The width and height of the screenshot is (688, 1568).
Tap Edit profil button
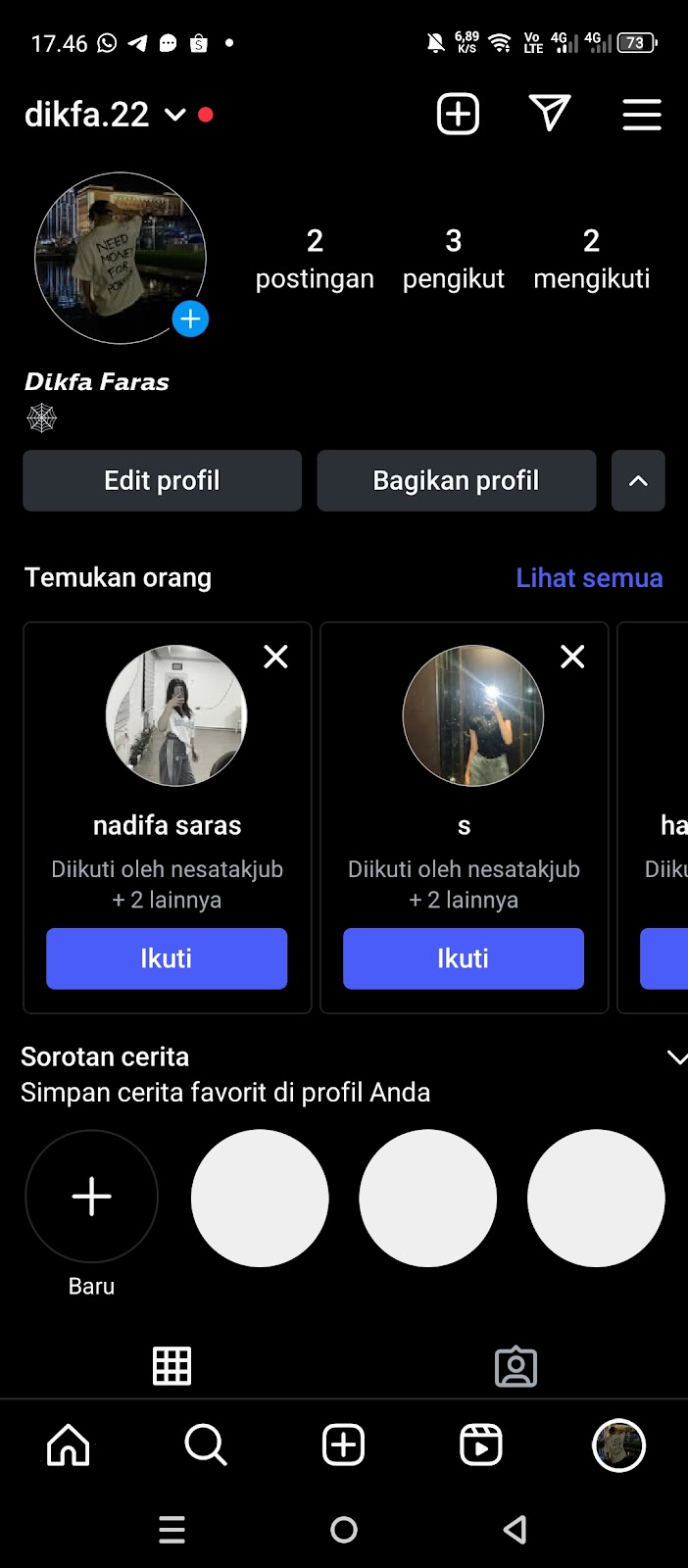162,480
